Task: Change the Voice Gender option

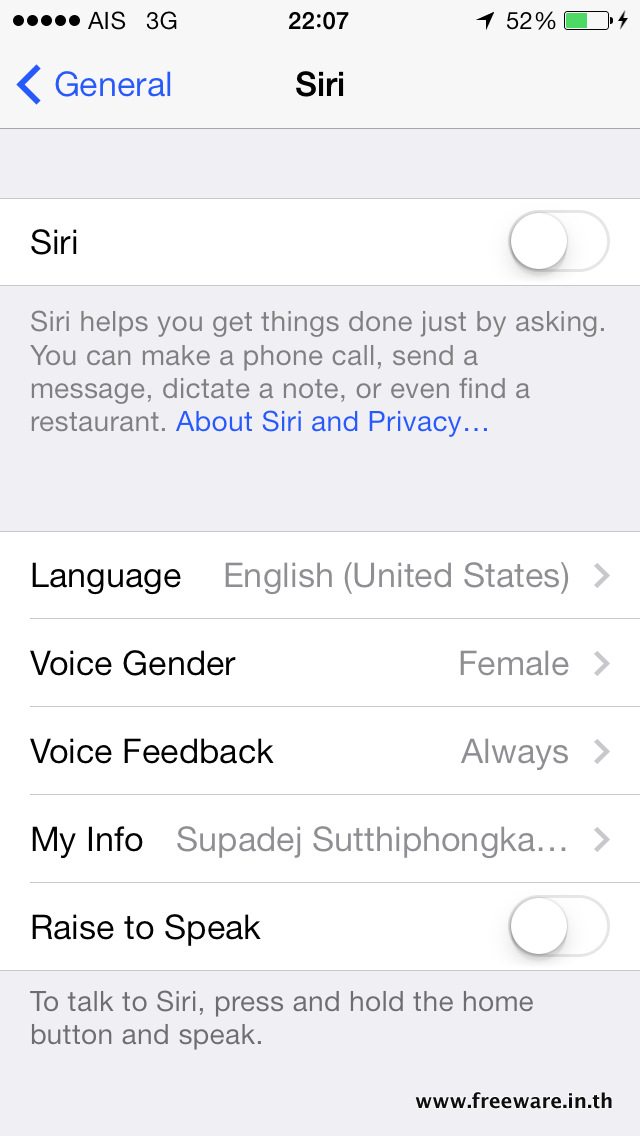Action: (x=320, y=664)
